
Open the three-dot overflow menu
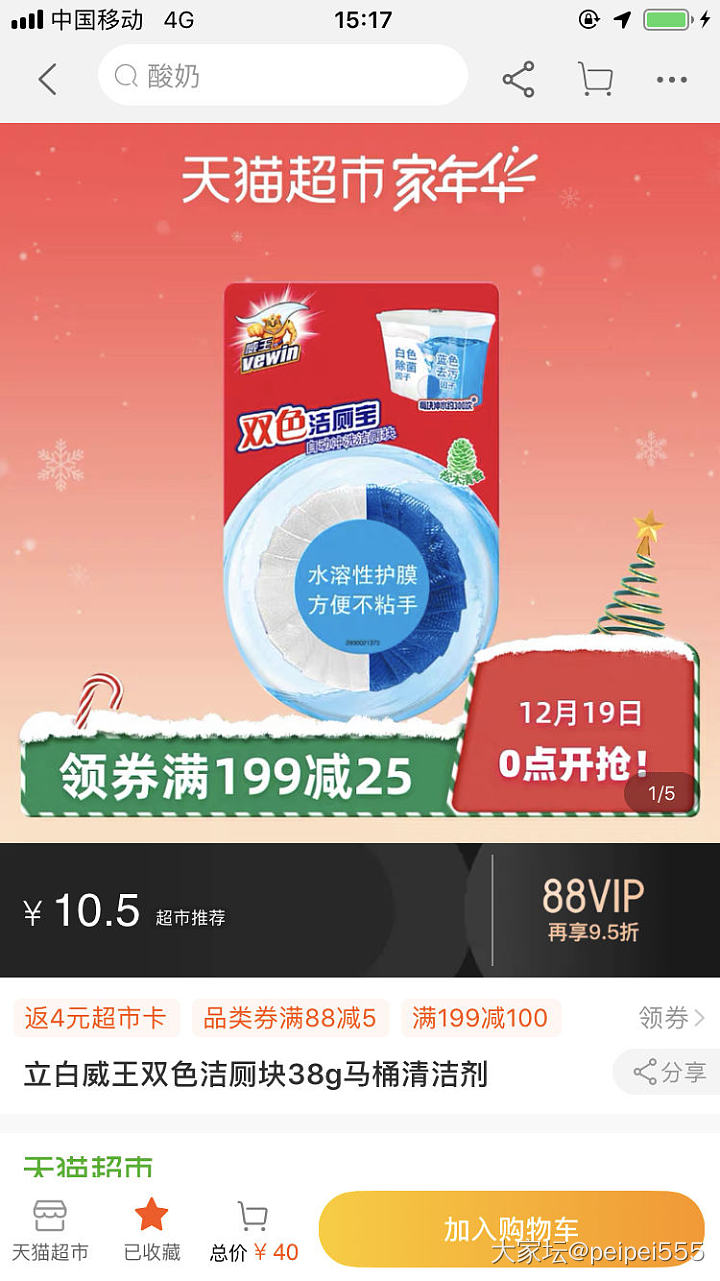point(671,79)
